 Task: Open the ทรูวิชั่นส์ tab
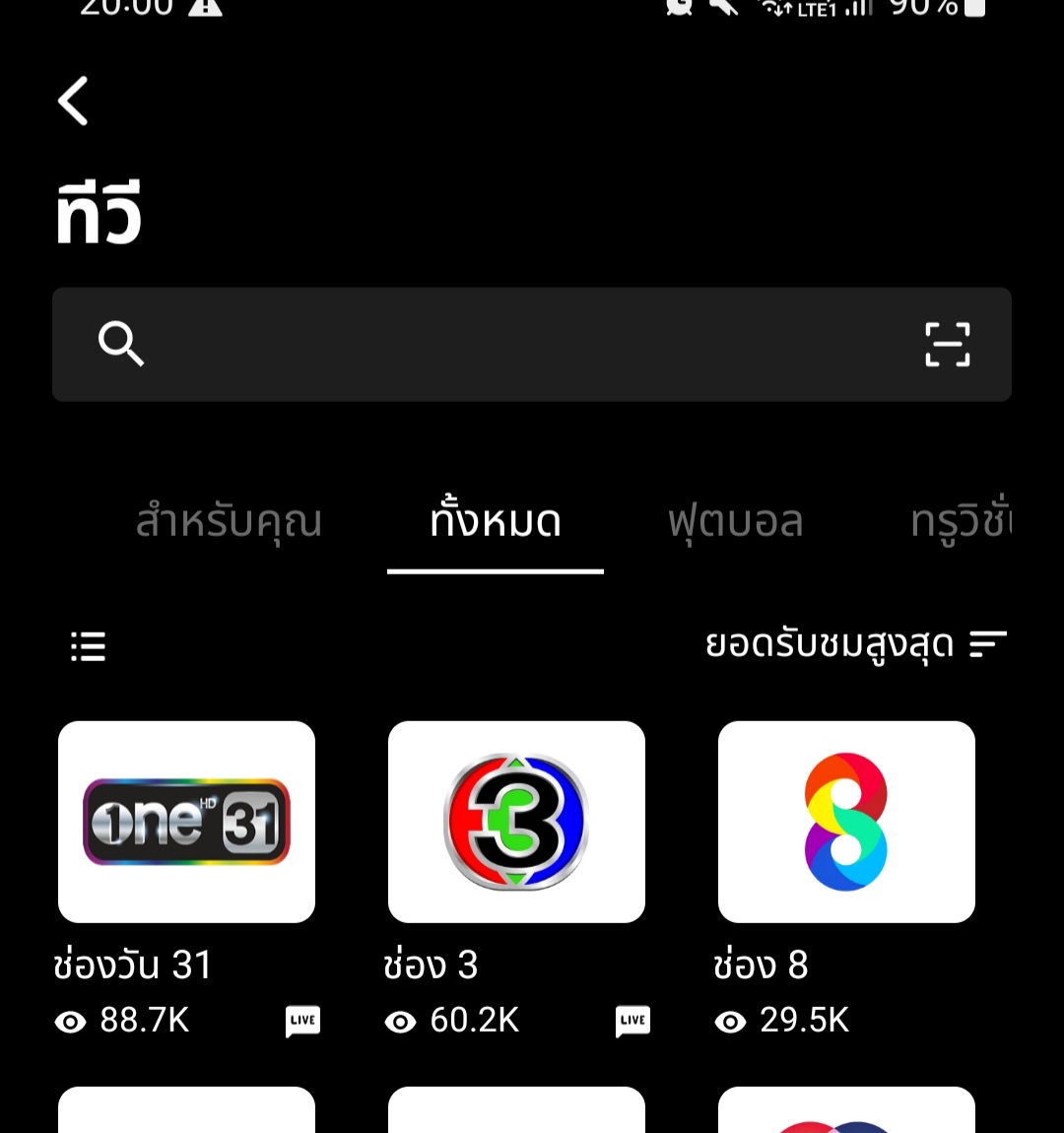(x=960, y=521)
